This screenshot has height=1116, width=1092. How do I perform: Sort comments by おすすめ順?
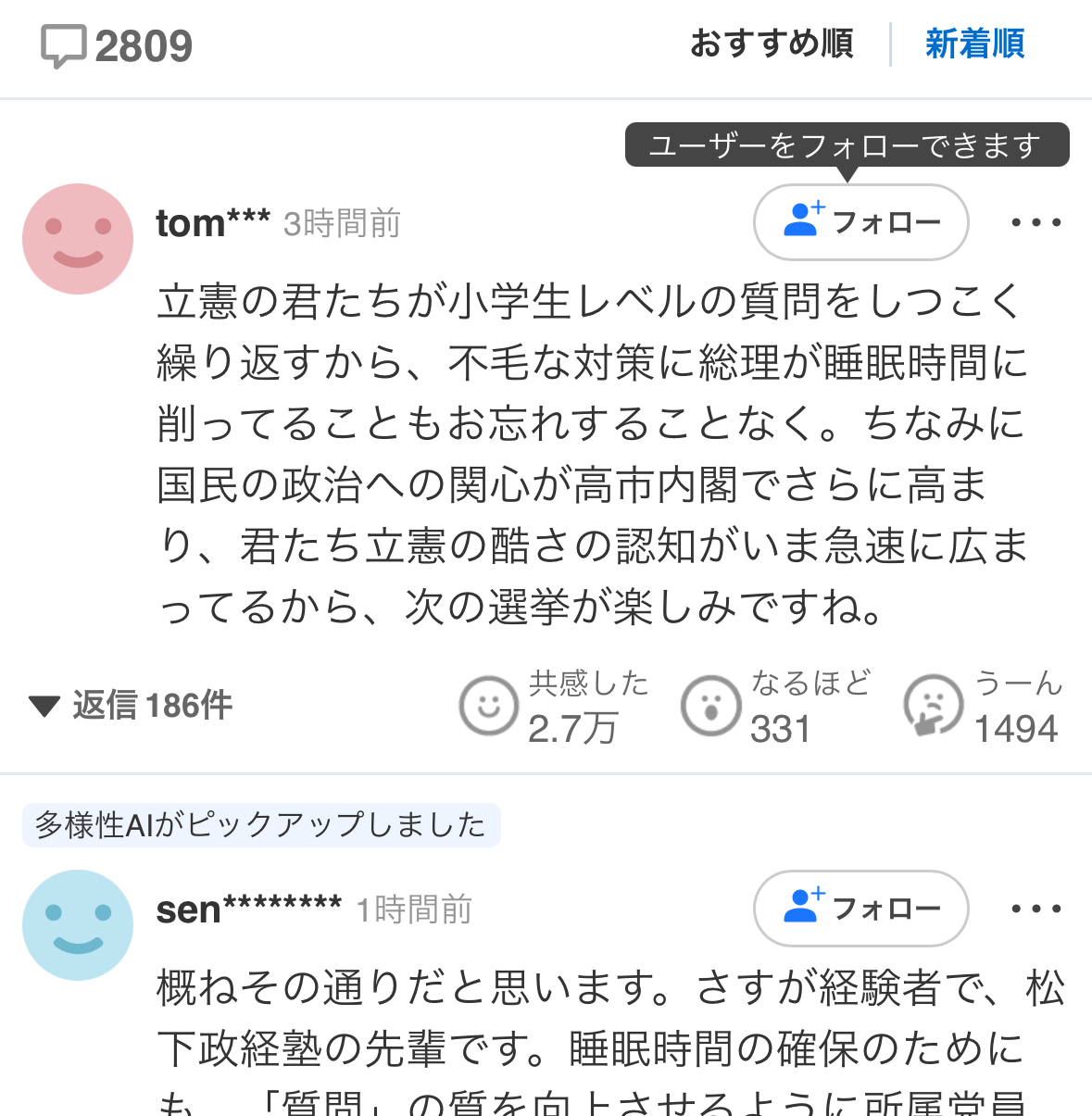pyautogui.click(x=771, y=44)
